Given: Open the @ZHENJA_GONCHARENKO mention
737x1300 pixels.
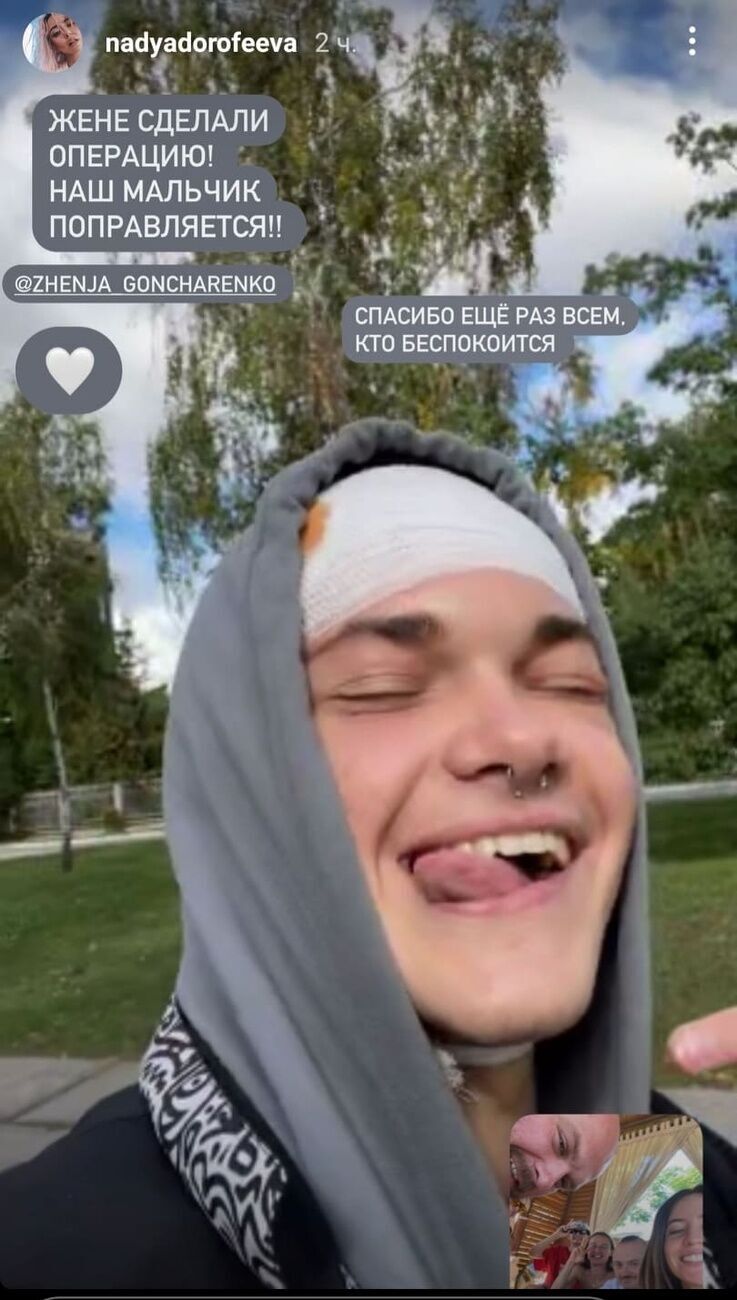Looking at the screenshot, I should [147, 284].
